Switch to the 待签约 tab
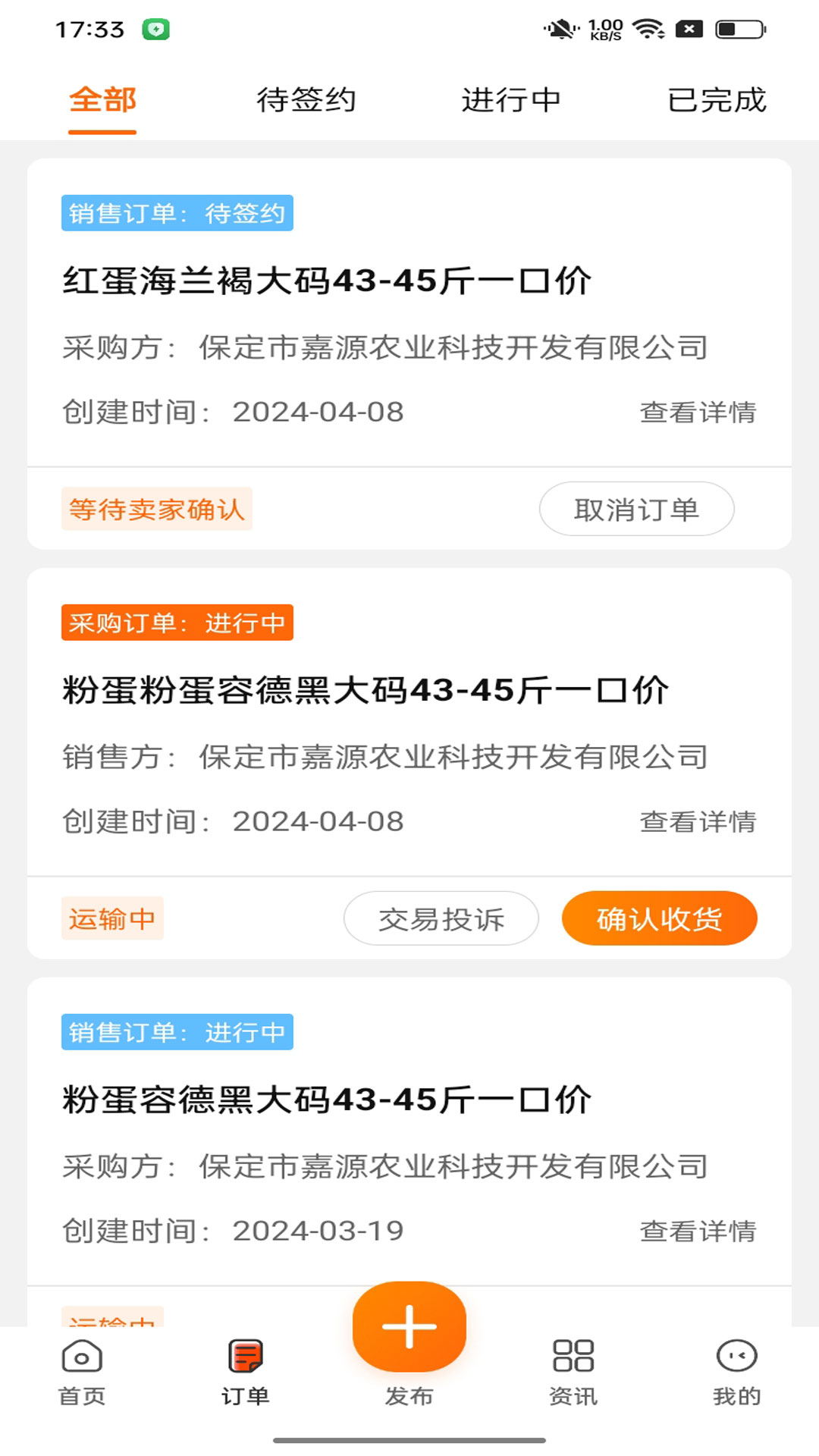 (x=306, y=100)
